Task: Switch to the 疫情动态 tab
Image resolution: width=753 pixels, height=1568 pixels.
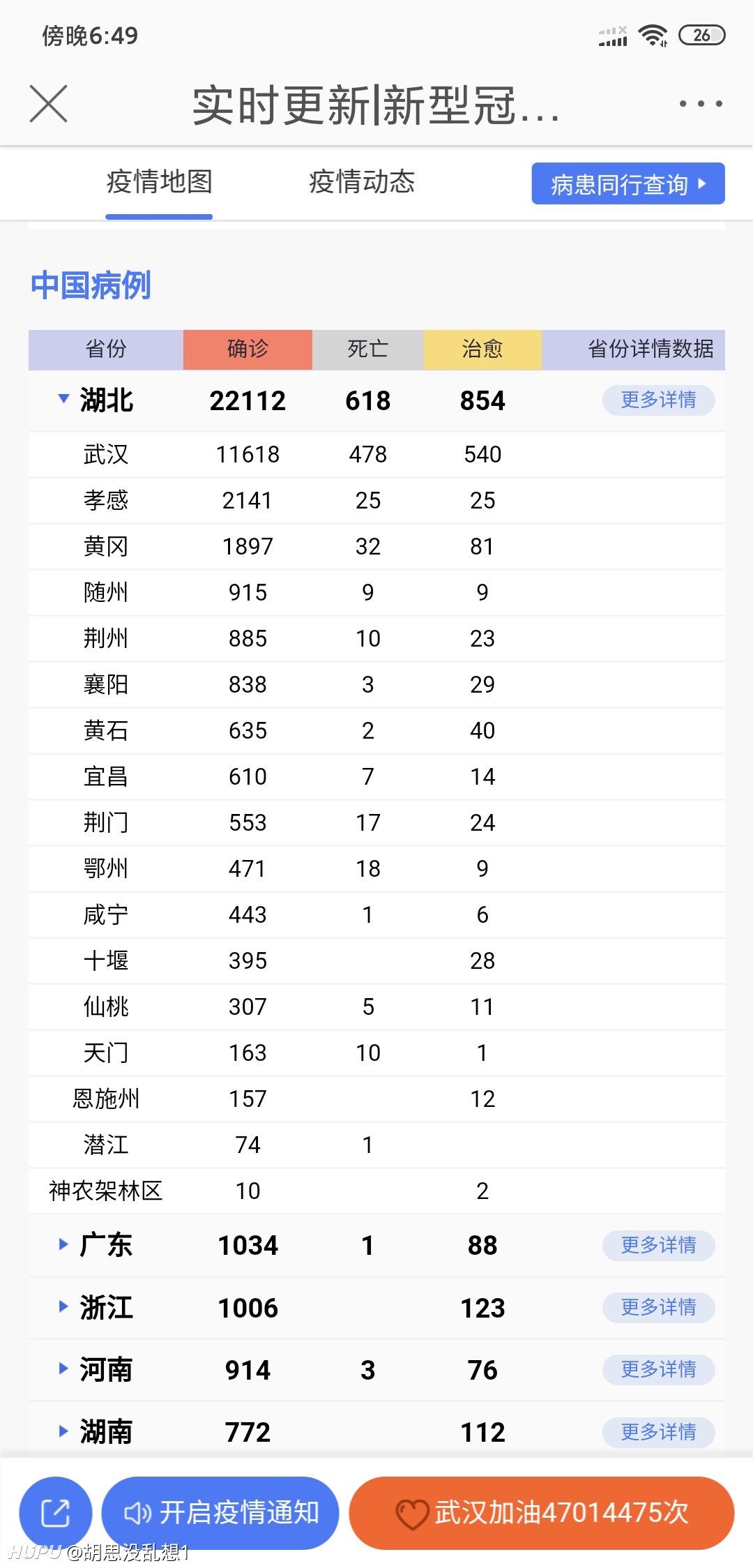Action: tap(362, 182)
